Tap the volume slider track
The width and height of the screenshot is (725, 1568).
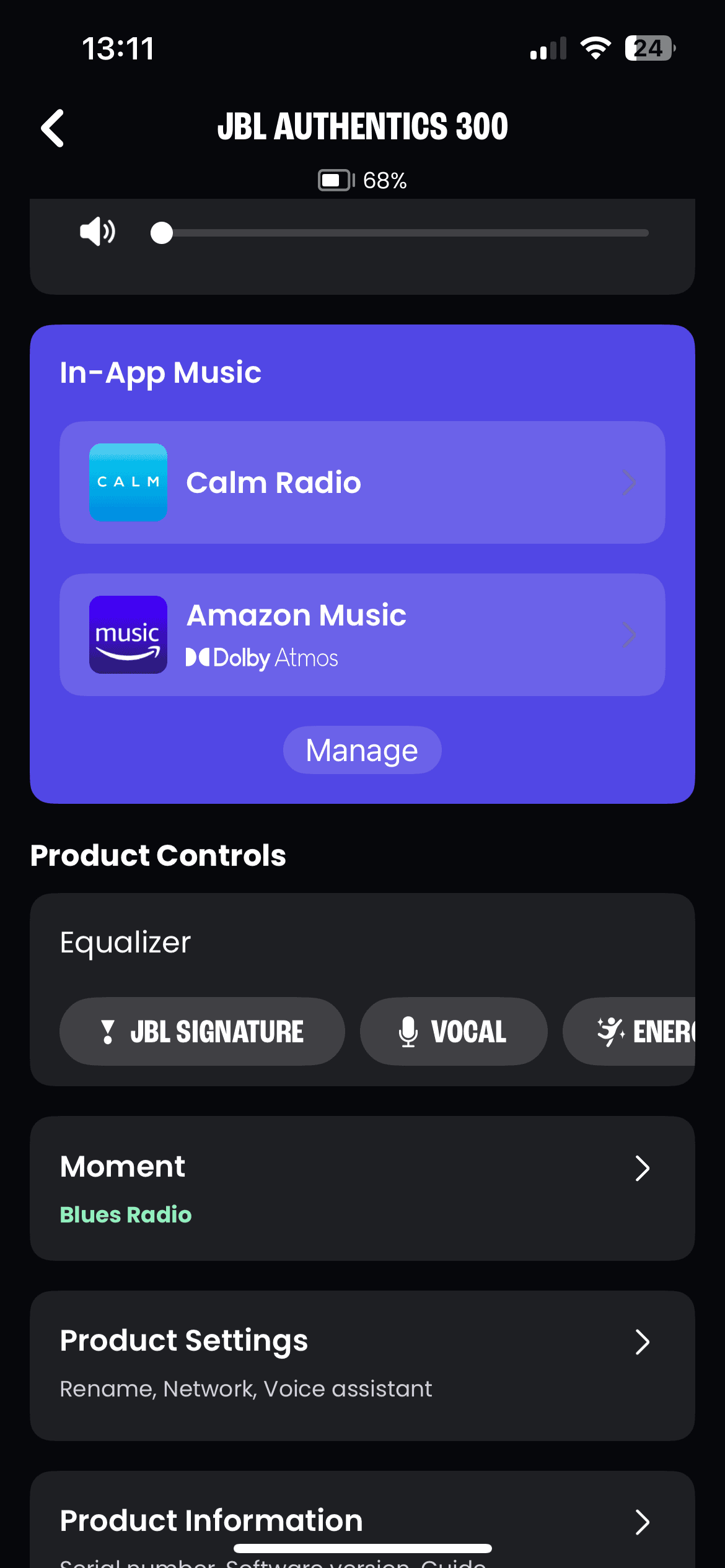click(403, 233)
